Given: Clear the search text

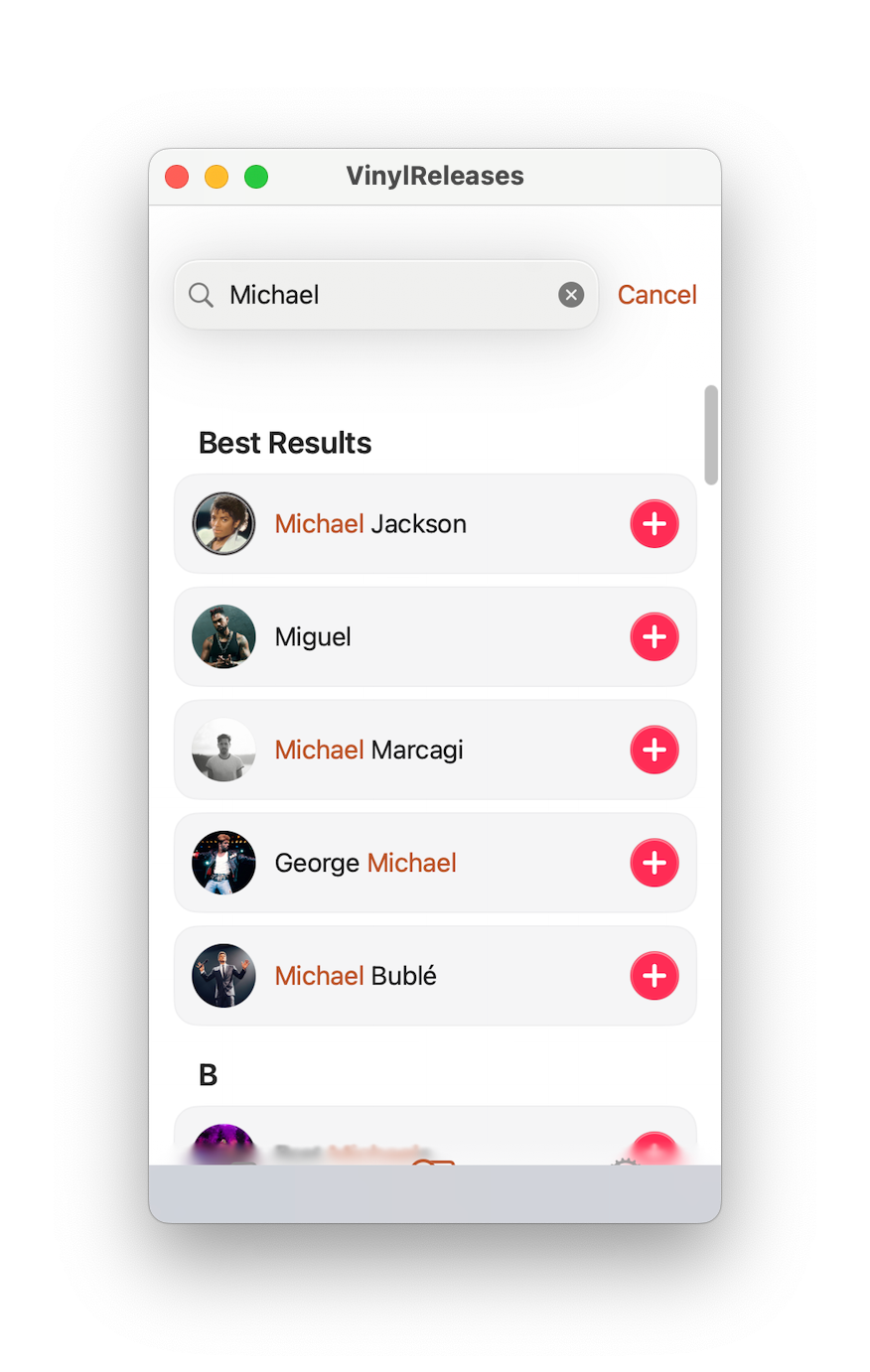Looking at the screenshot, I should pos(571,295).
